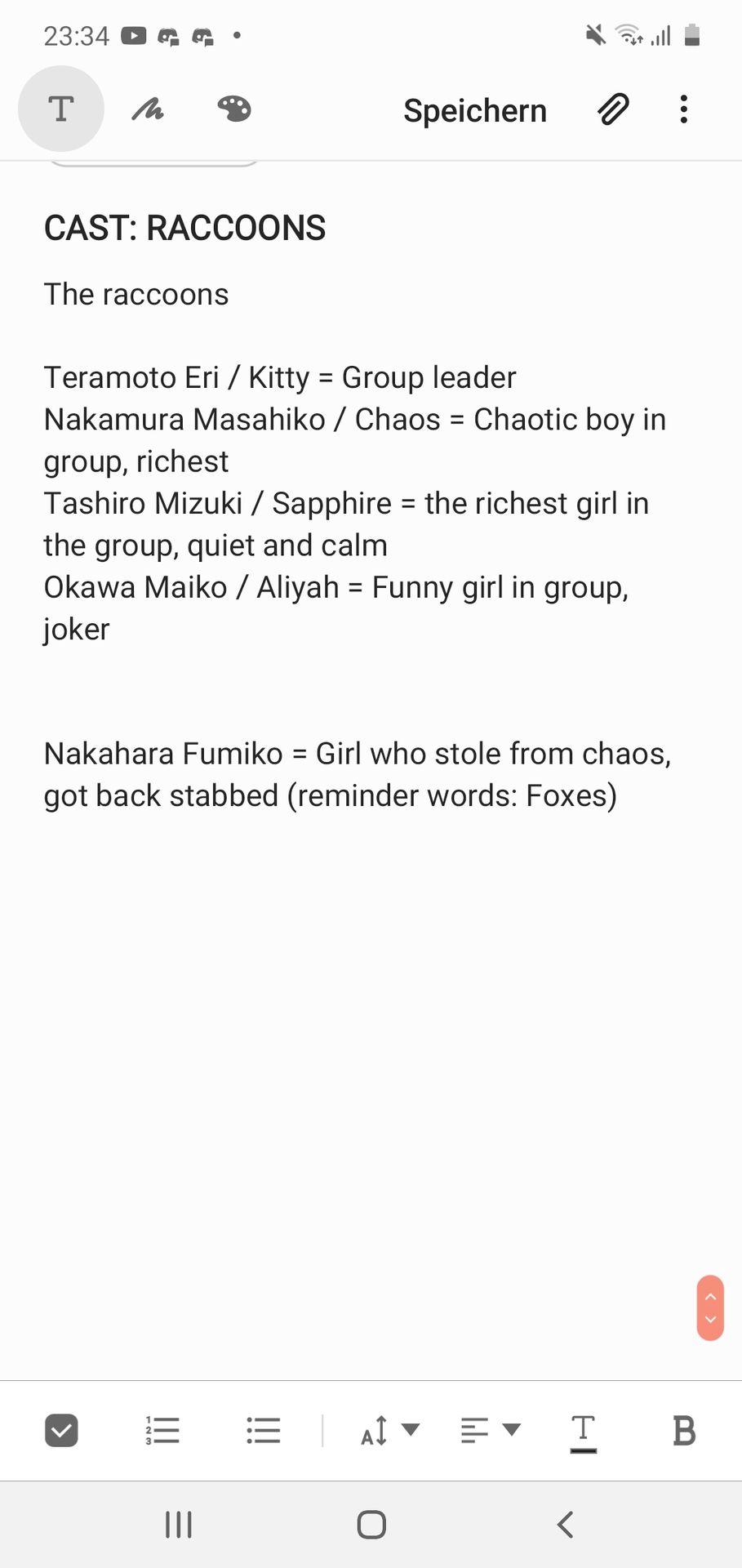Open the color palette brush tool
The width and height of the screenshot is (742, 1568).
point(234,109)
